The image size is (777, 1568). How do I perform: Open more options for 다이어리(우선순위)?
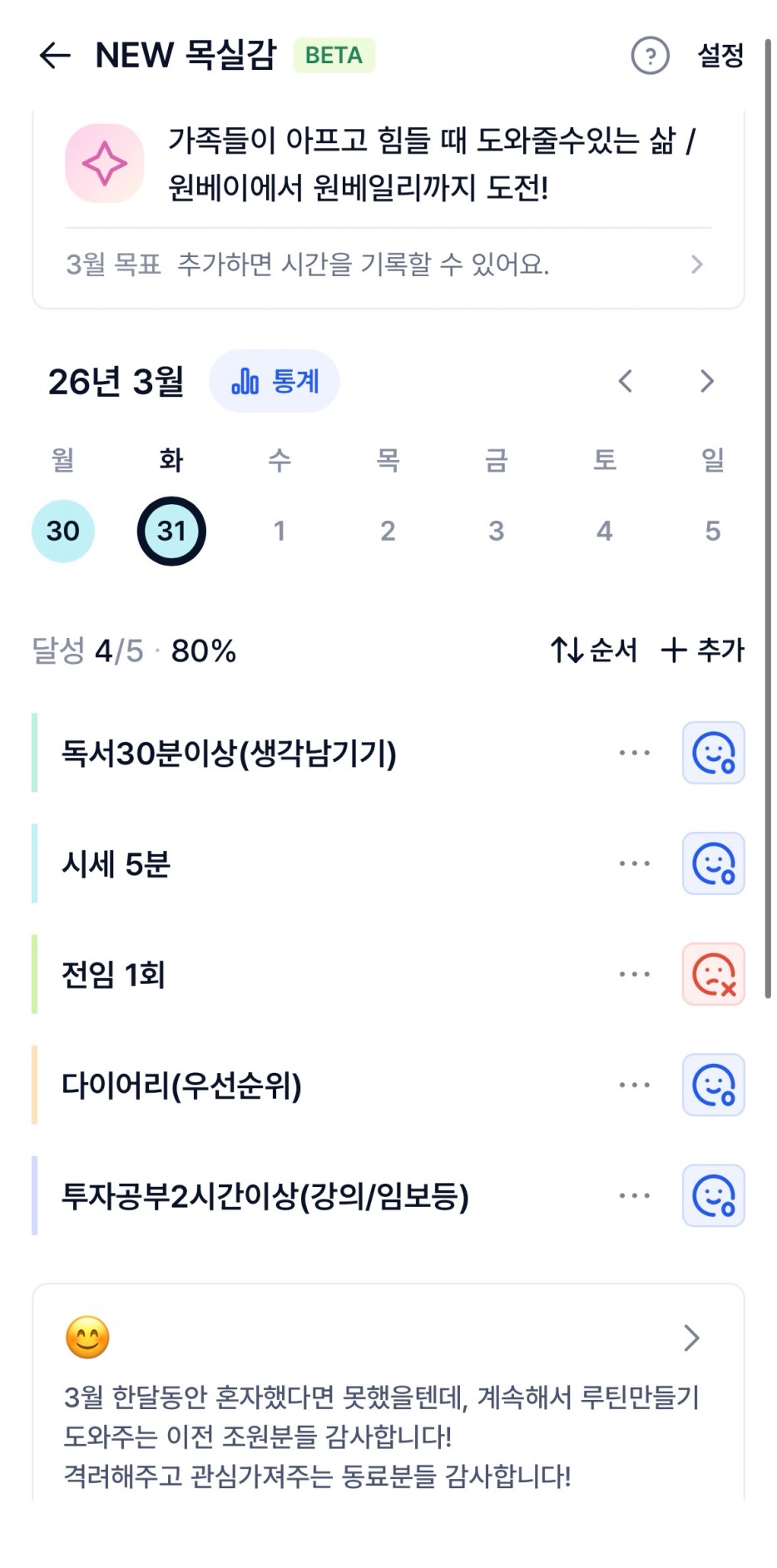pos(634,1085)
